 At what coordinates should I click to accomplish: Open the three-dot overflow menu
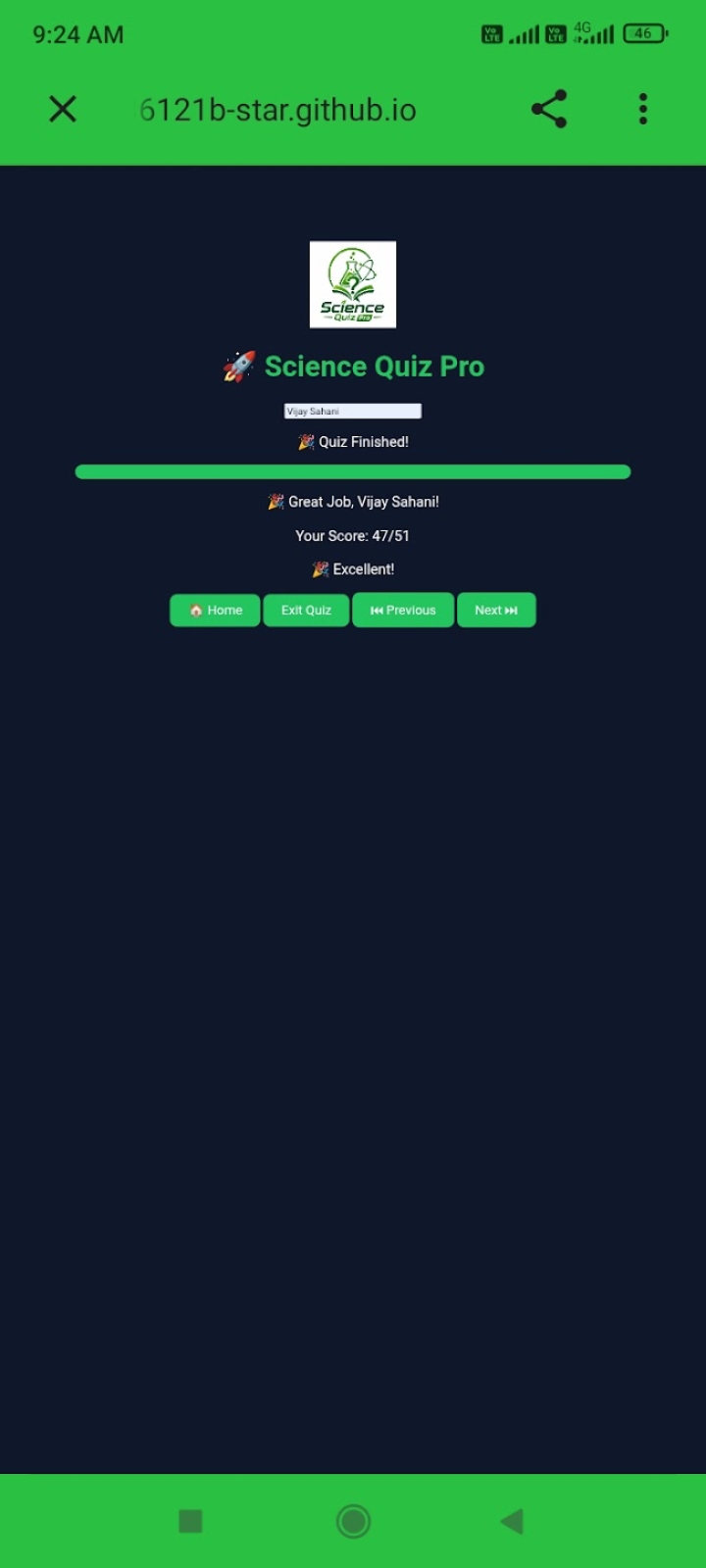coord(643,109)
